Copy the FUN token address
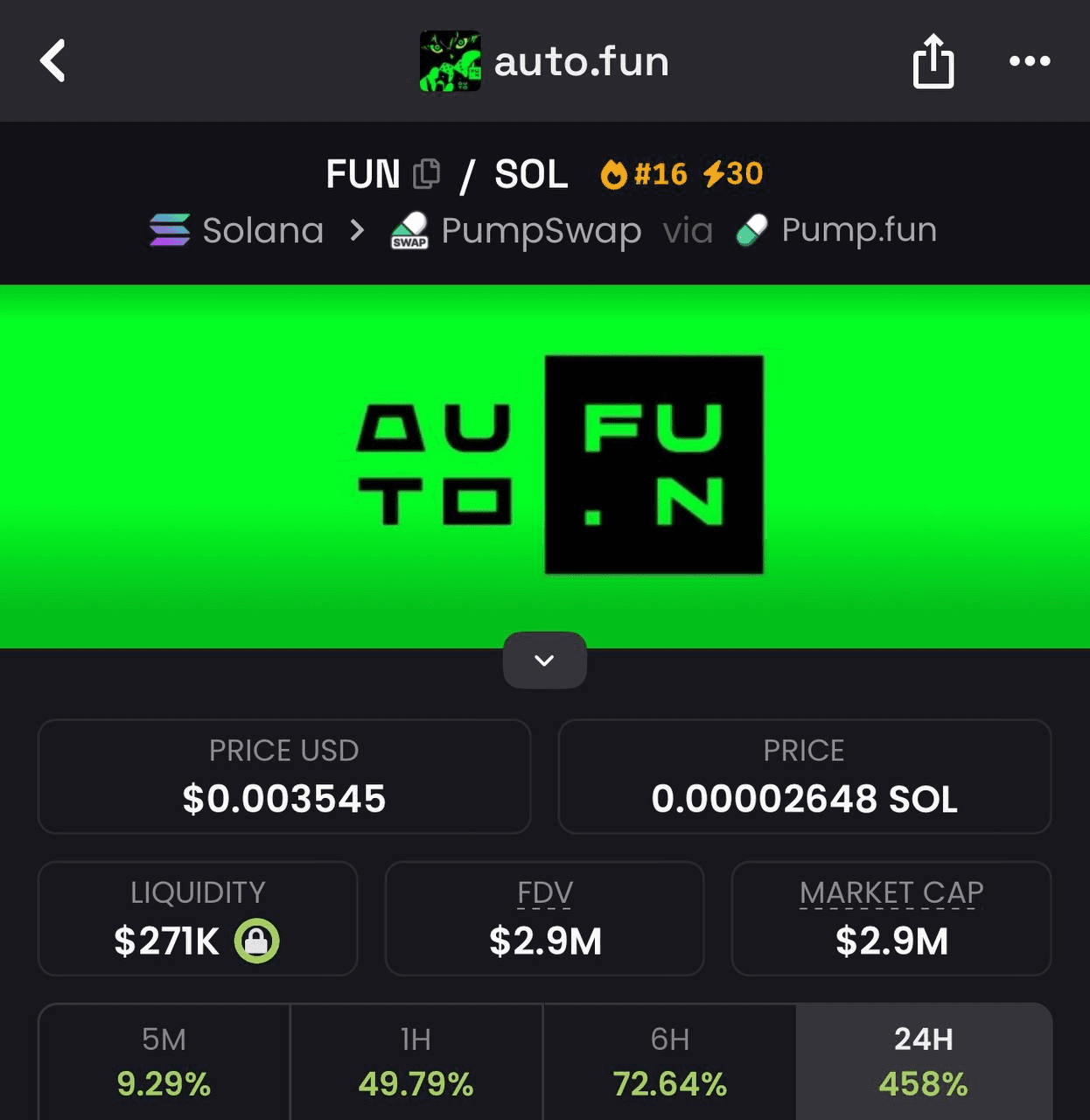Screen dimensions: 1090x1120 pos(426,173)
